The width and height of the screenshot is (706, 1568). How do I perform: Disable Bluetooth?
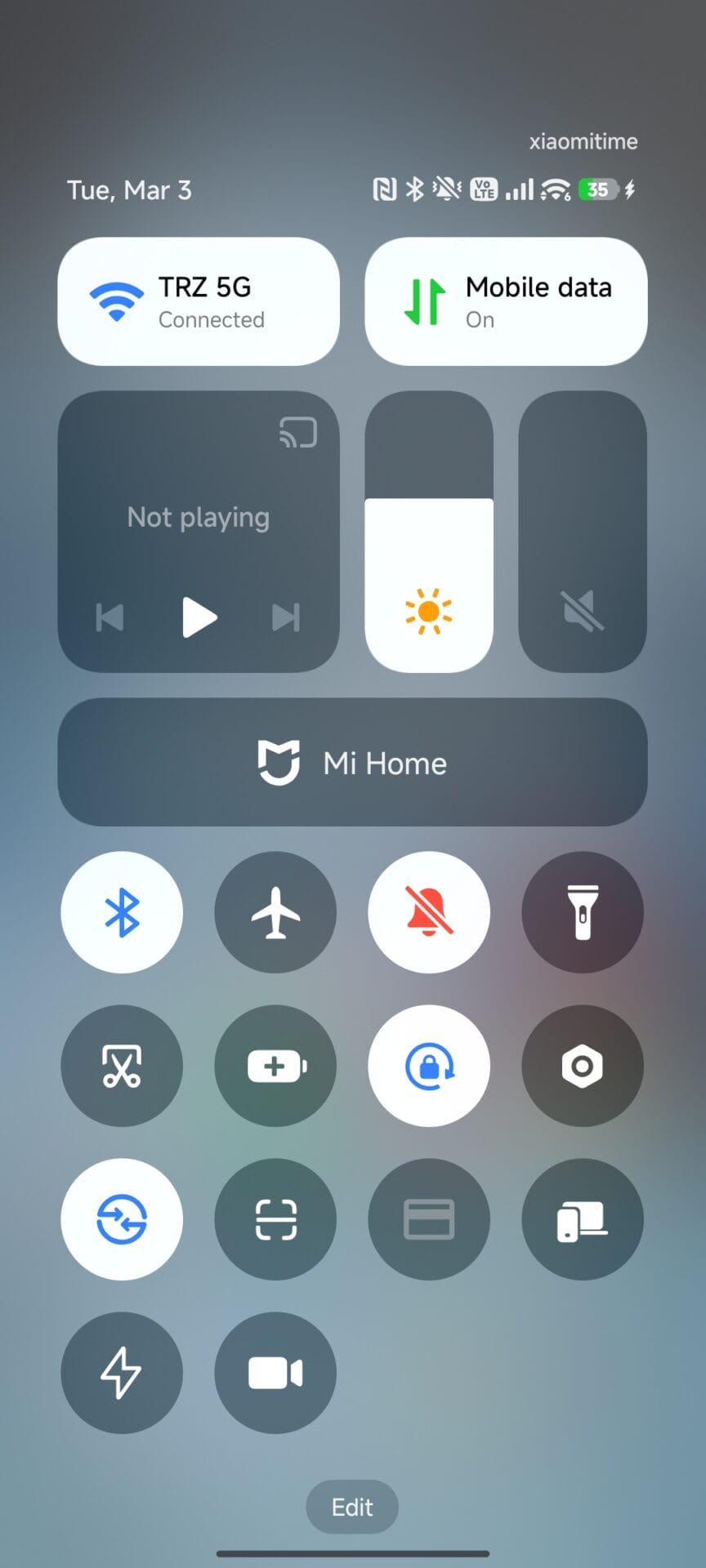pos(122,912)
